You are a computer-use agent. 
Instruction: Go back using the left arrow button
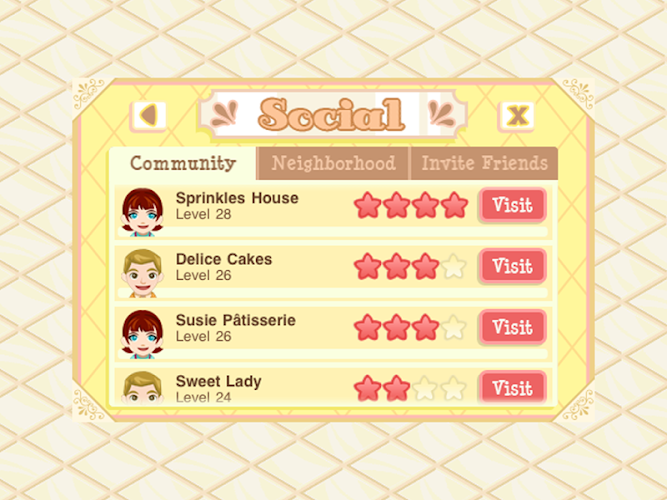point(148,115)
